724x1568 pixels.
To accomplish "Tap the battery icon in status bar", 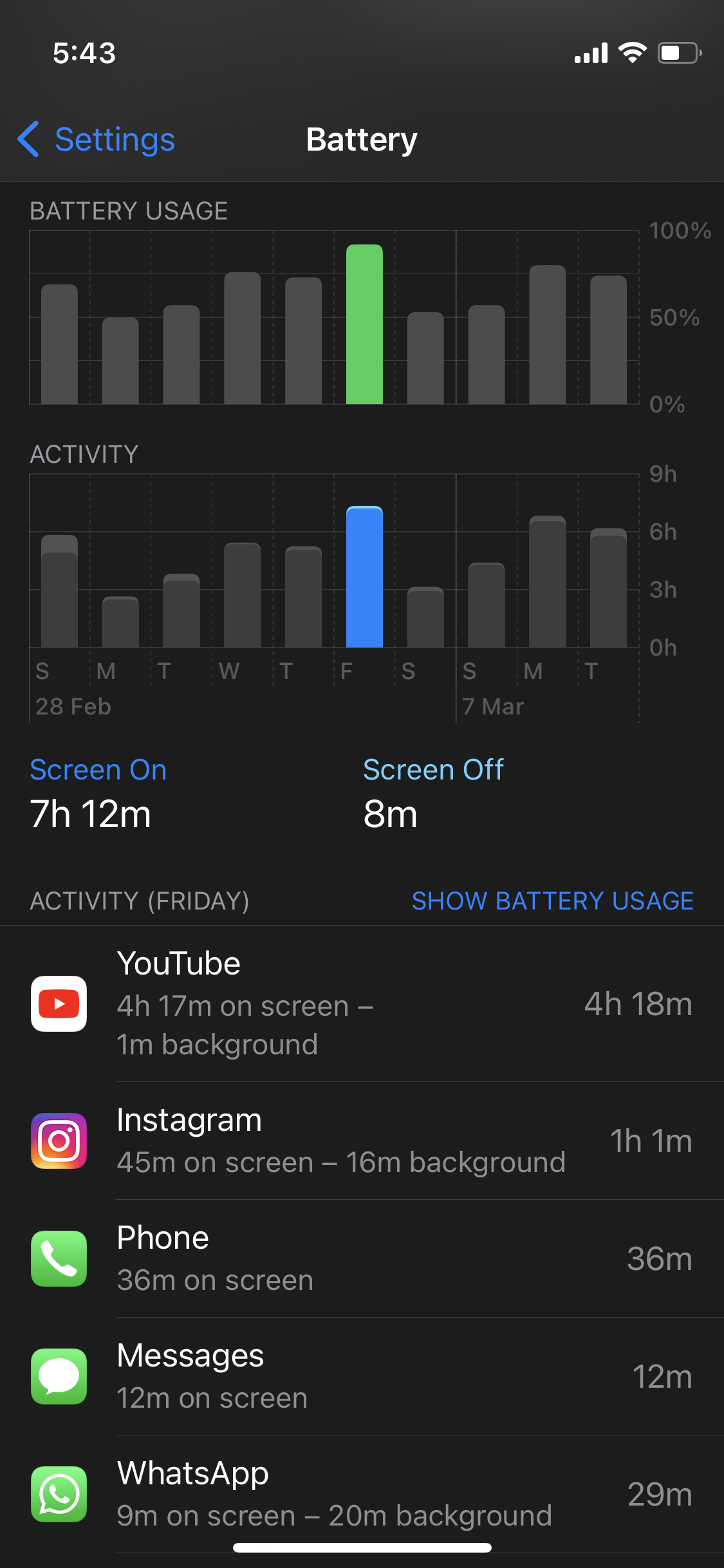I will (679, 53).
